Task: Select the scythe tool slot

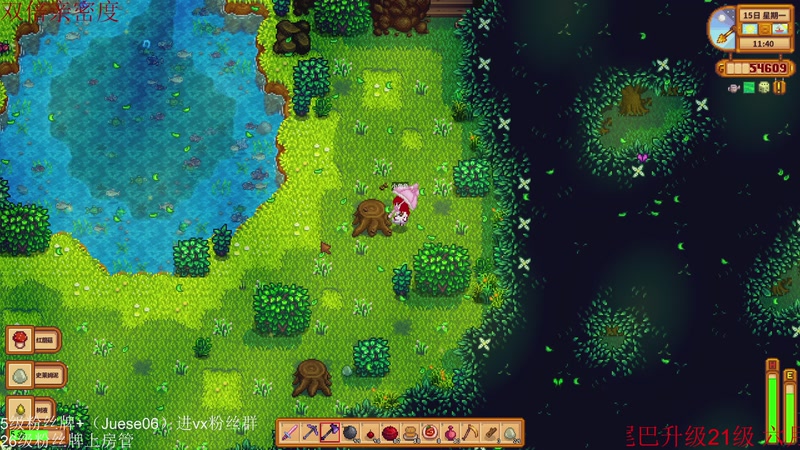Action: pos(469,432)
